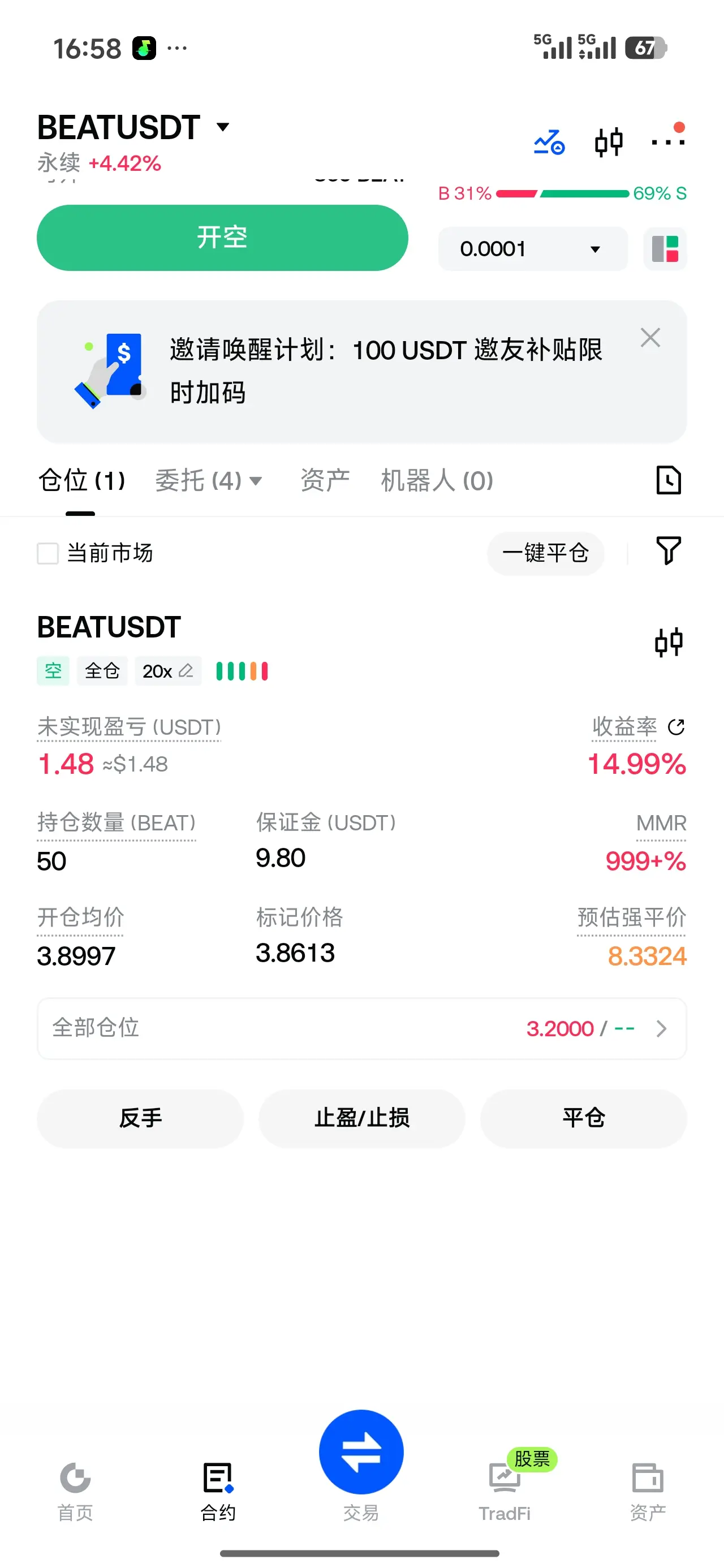Open the BEATUSDT trading pair dropdown
Screen dimensions: 724x1568
pos(134,127)
